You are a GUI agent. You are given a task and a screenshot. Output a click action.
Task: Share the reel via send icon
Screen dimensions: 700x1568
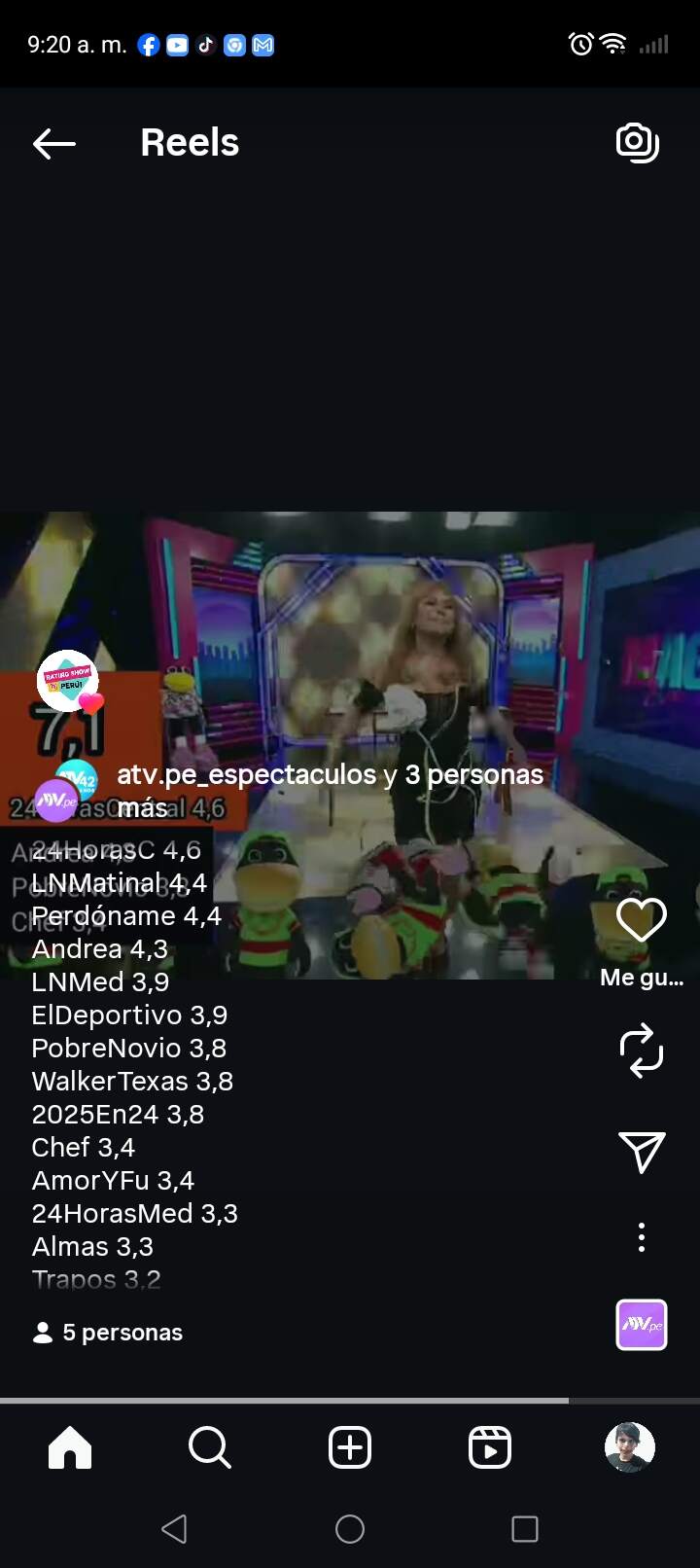click(642, 1152)
